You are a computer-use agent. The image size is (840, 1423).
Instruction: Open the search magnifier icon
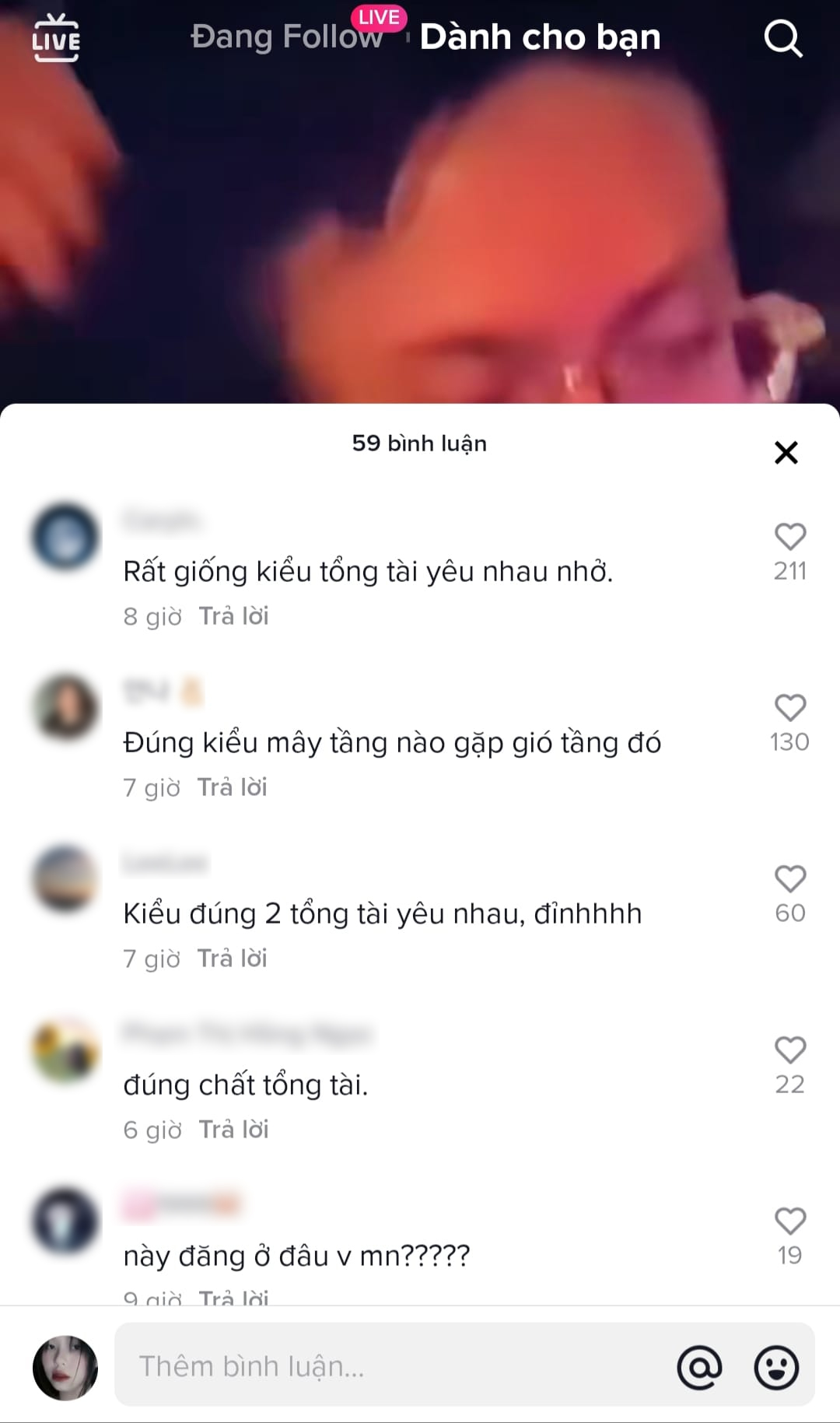click(782, 38)
